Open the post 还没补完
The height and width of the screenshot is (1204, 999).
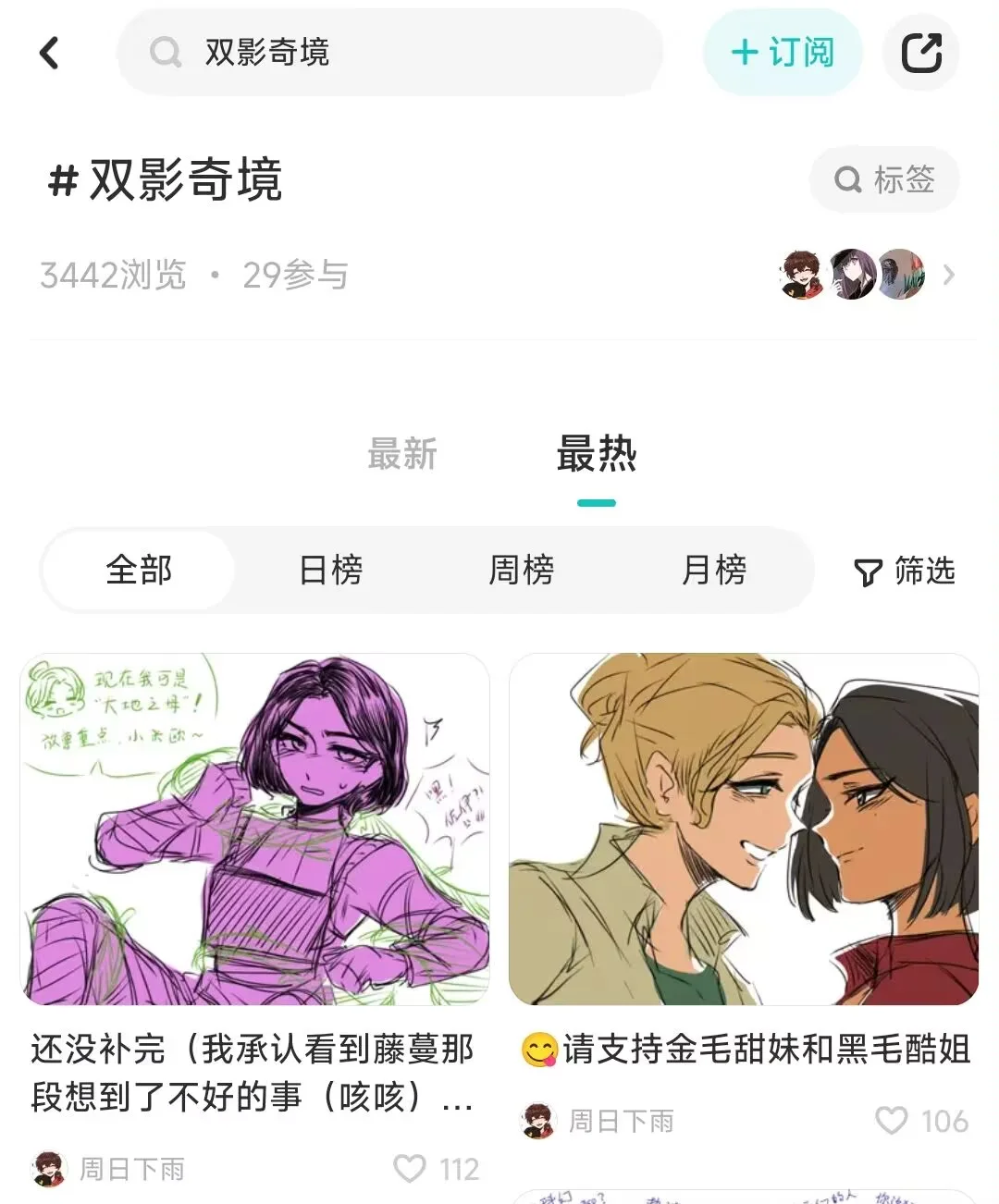click(x=254, y=829)
